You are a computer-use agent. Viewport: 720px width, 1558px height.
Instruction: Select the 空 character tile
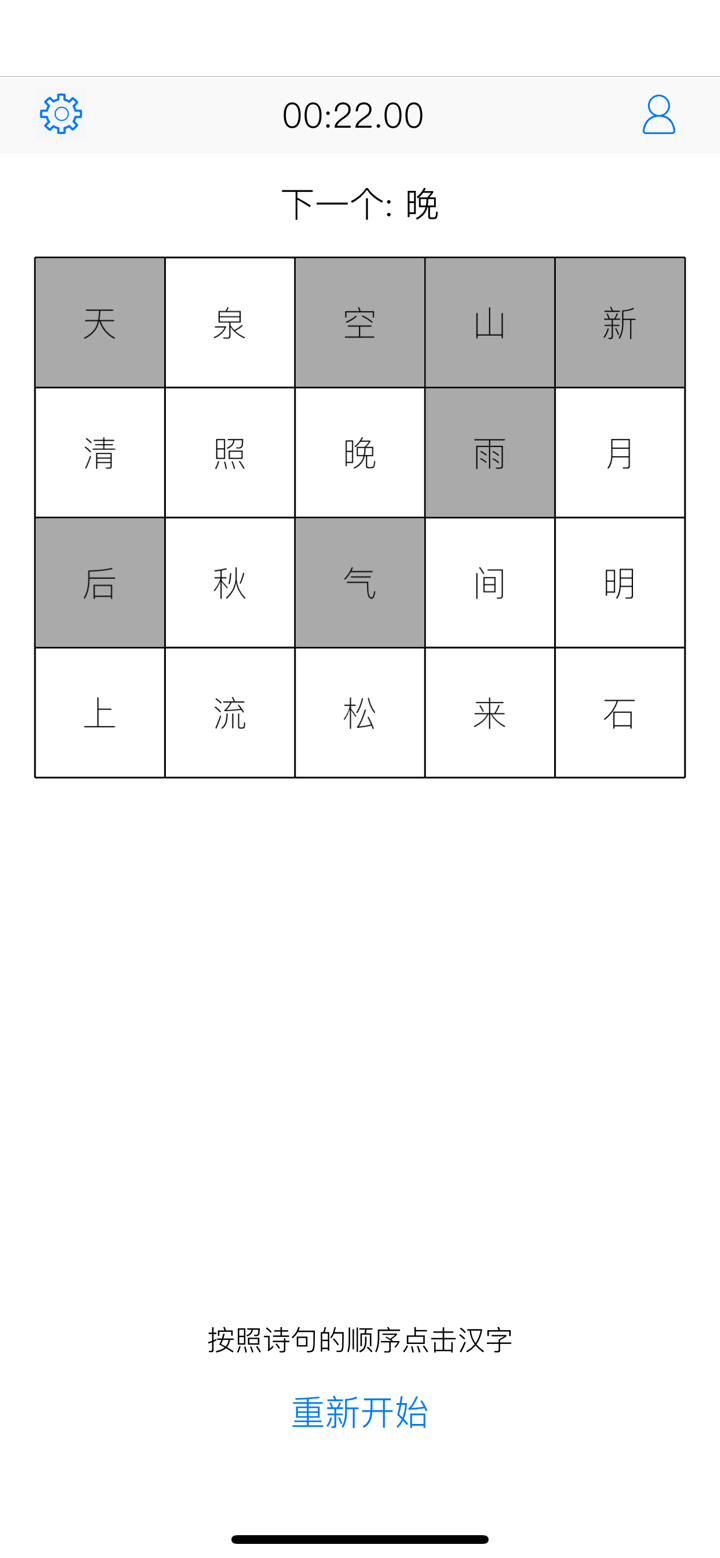tap(359, 322)
